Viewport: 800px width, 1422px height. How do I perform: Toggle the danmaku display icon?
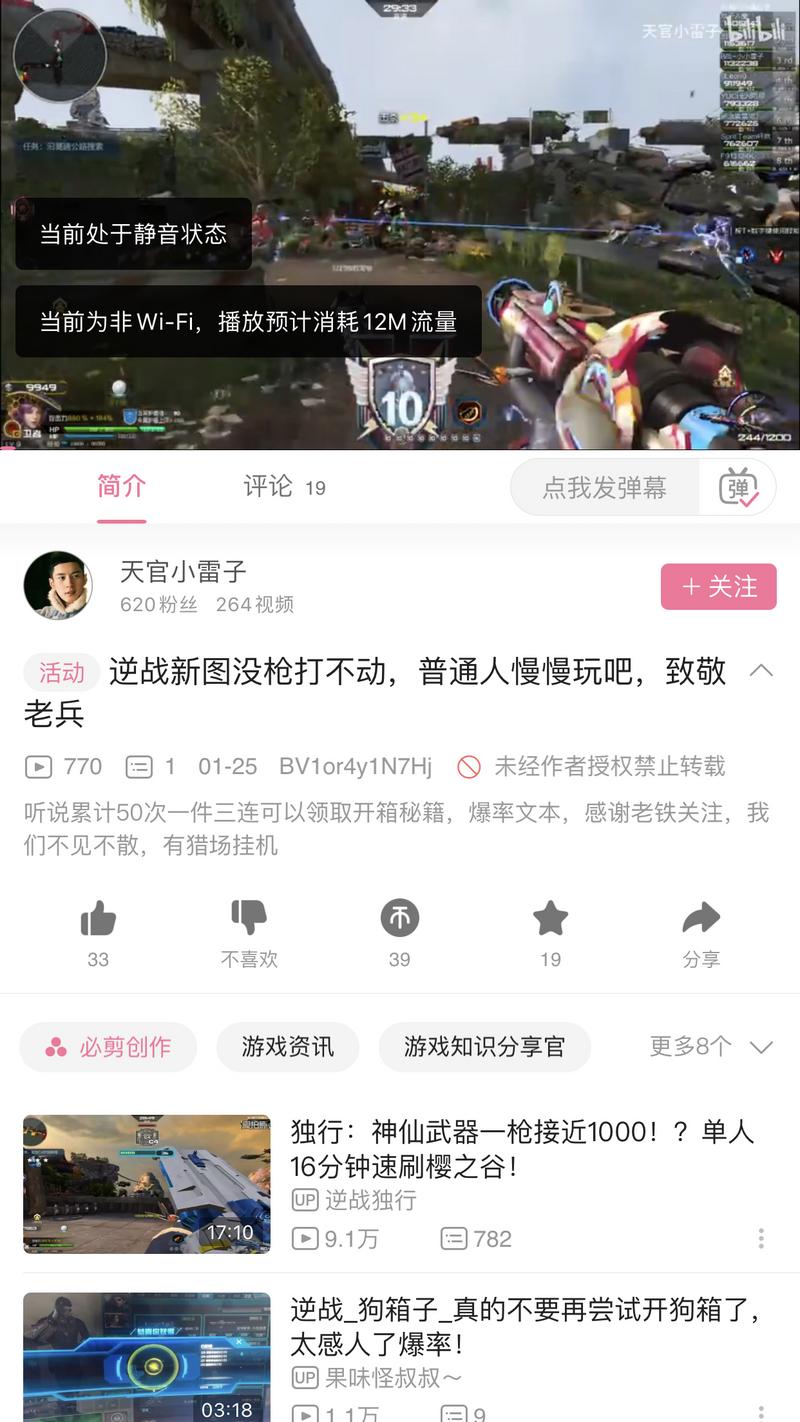point(739,488)
